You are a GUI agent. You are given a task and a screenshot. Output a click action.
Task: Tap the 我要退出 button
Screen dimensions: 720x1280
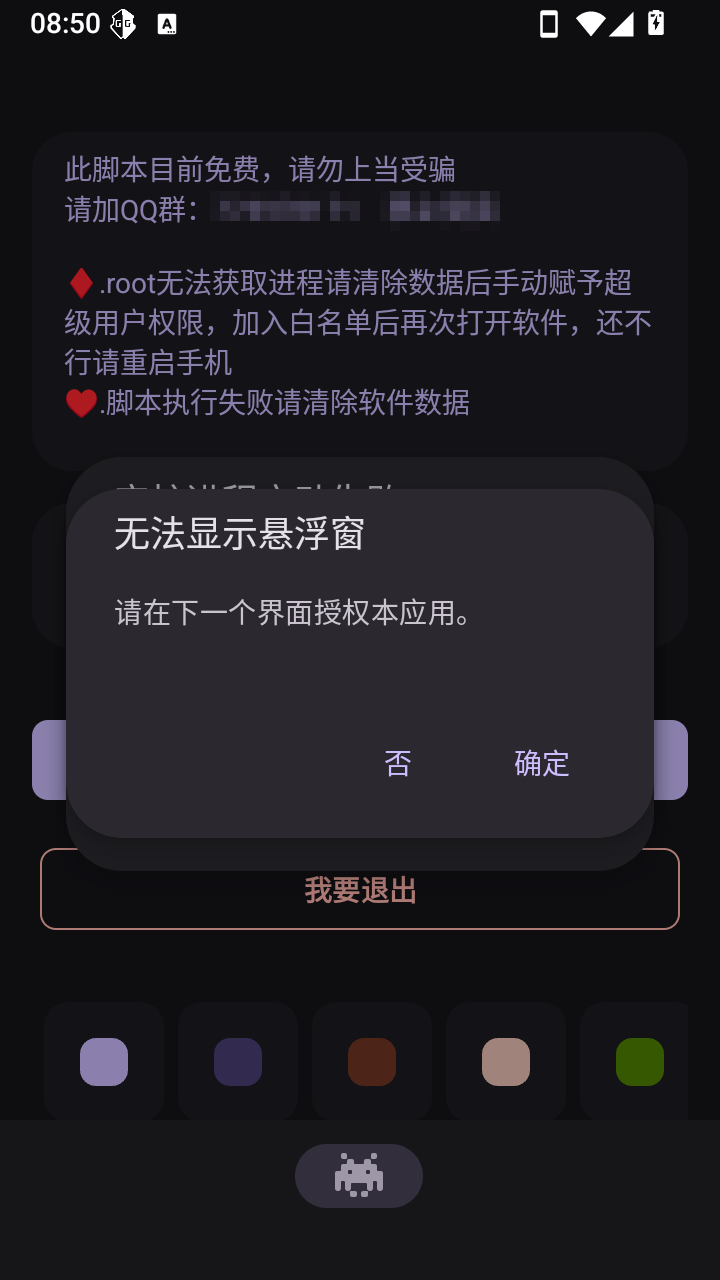(x=360, y=889)
